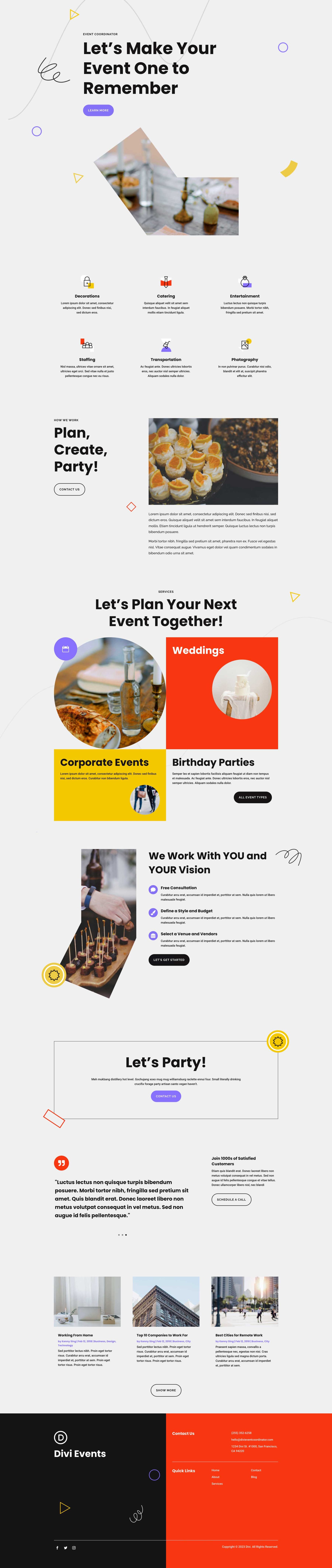Open Services in Quick Links
The image size is (332, 1568).
[x=217, y=1483]
